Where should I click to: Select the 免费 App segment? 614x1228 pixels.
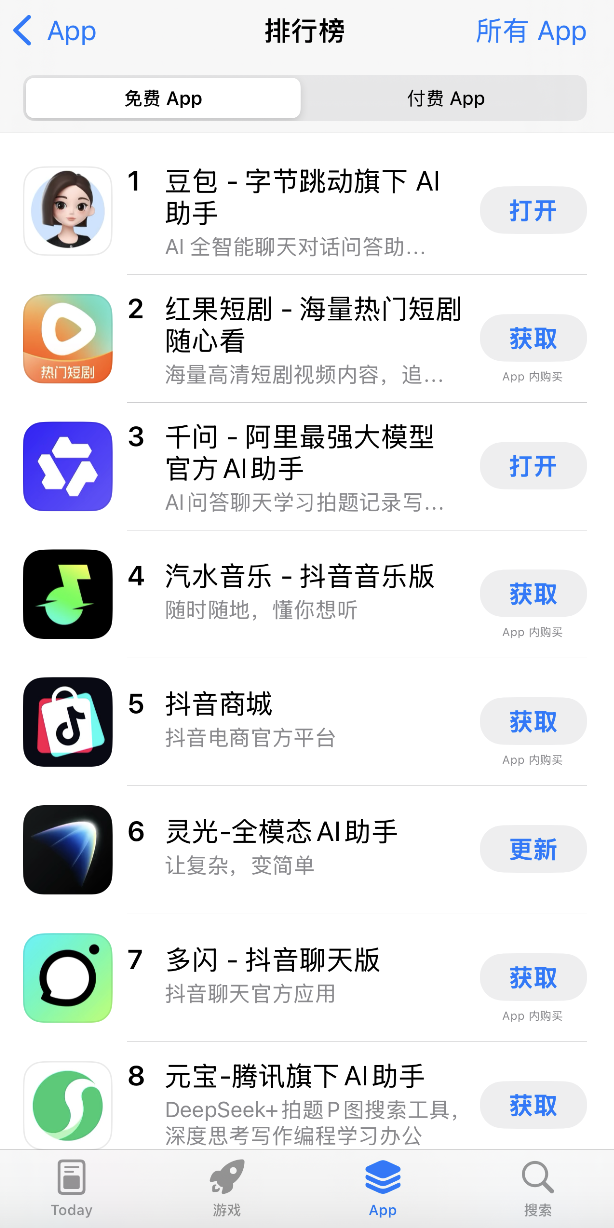pos(163,99)
